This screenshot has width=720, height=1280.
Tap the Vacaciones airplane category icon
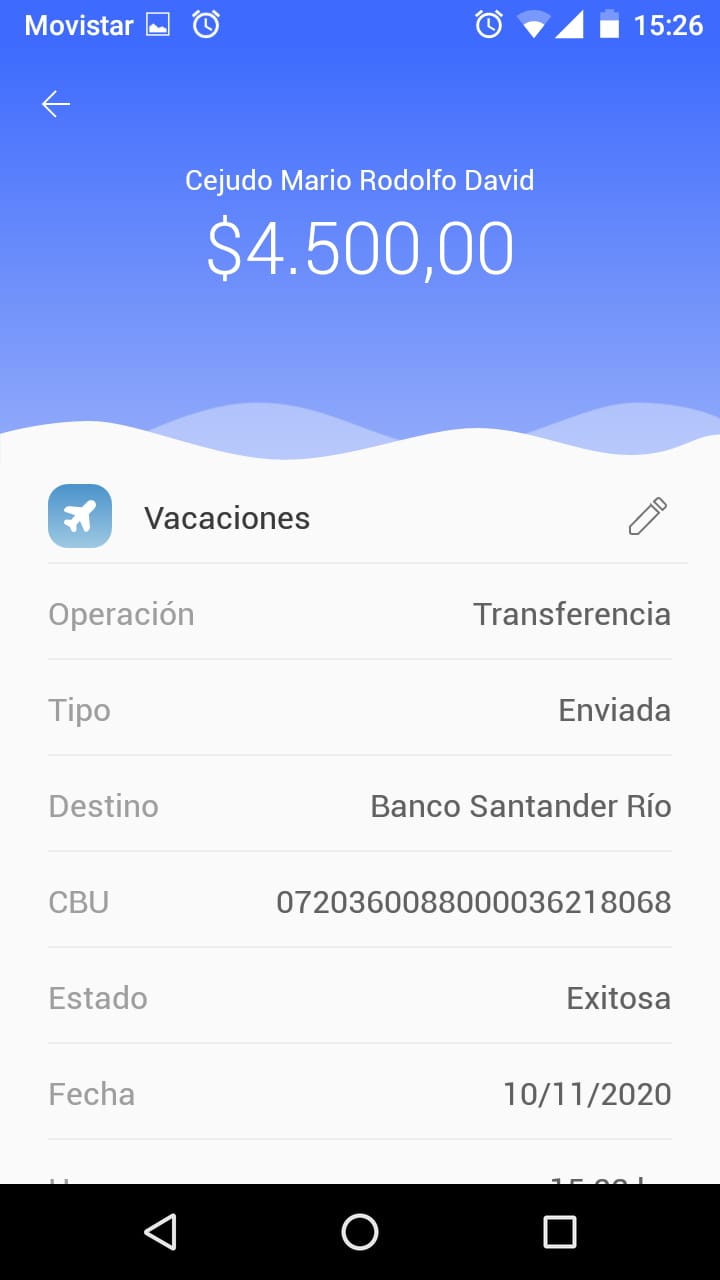pyautogui.click(x=80, y=516)
